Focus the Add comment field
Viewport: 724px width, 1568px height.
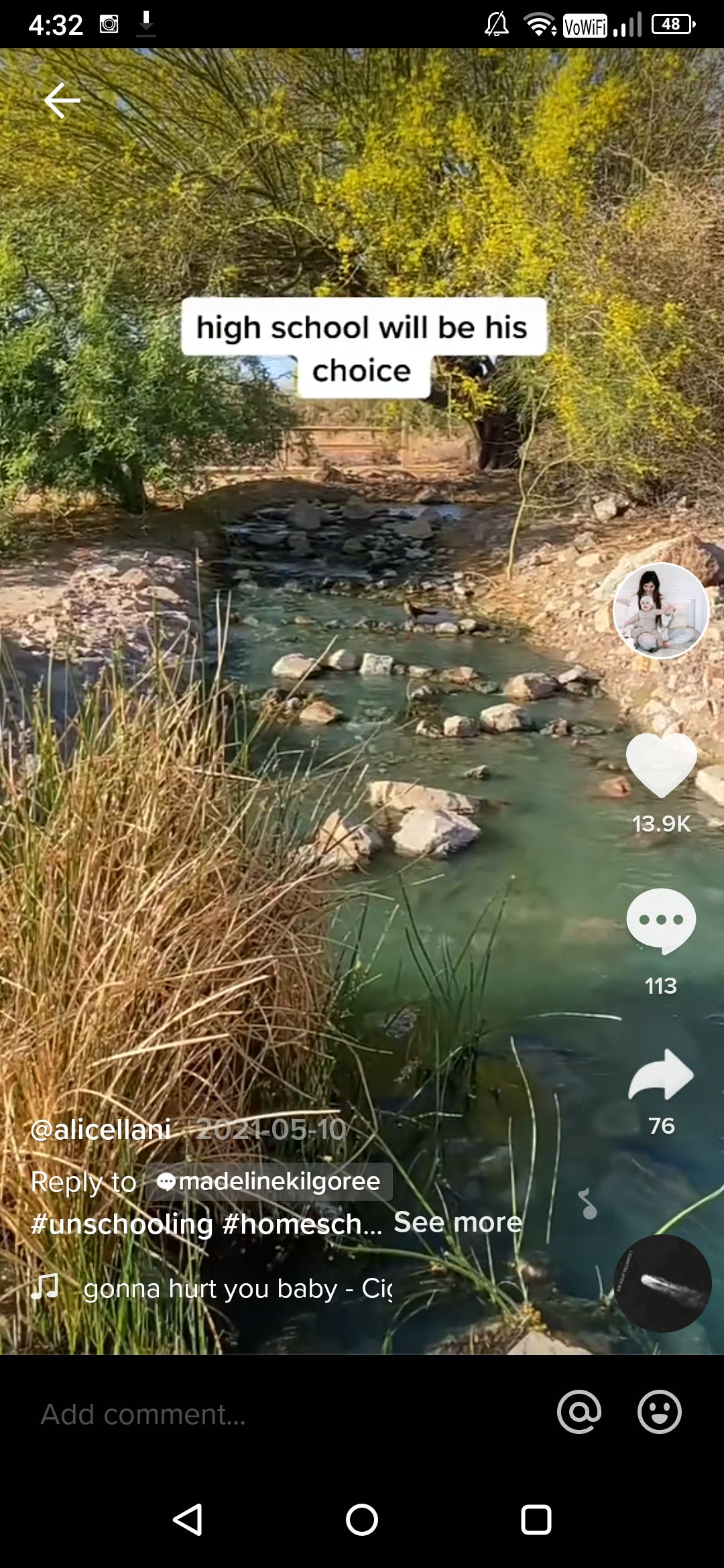pyautogui.click(x=288, y=1414)
